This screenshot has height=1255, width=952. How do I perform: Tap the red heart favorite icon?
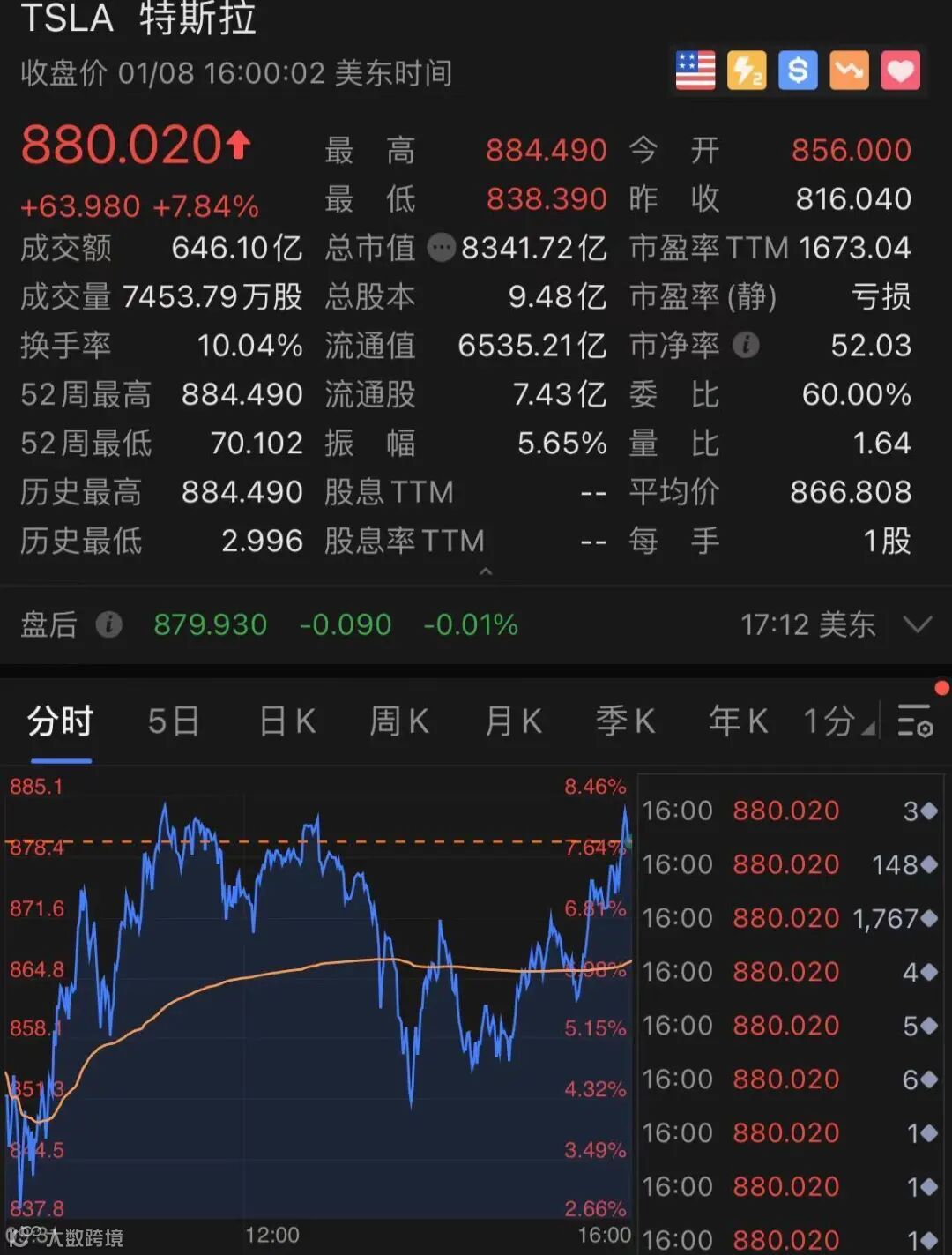900,71
